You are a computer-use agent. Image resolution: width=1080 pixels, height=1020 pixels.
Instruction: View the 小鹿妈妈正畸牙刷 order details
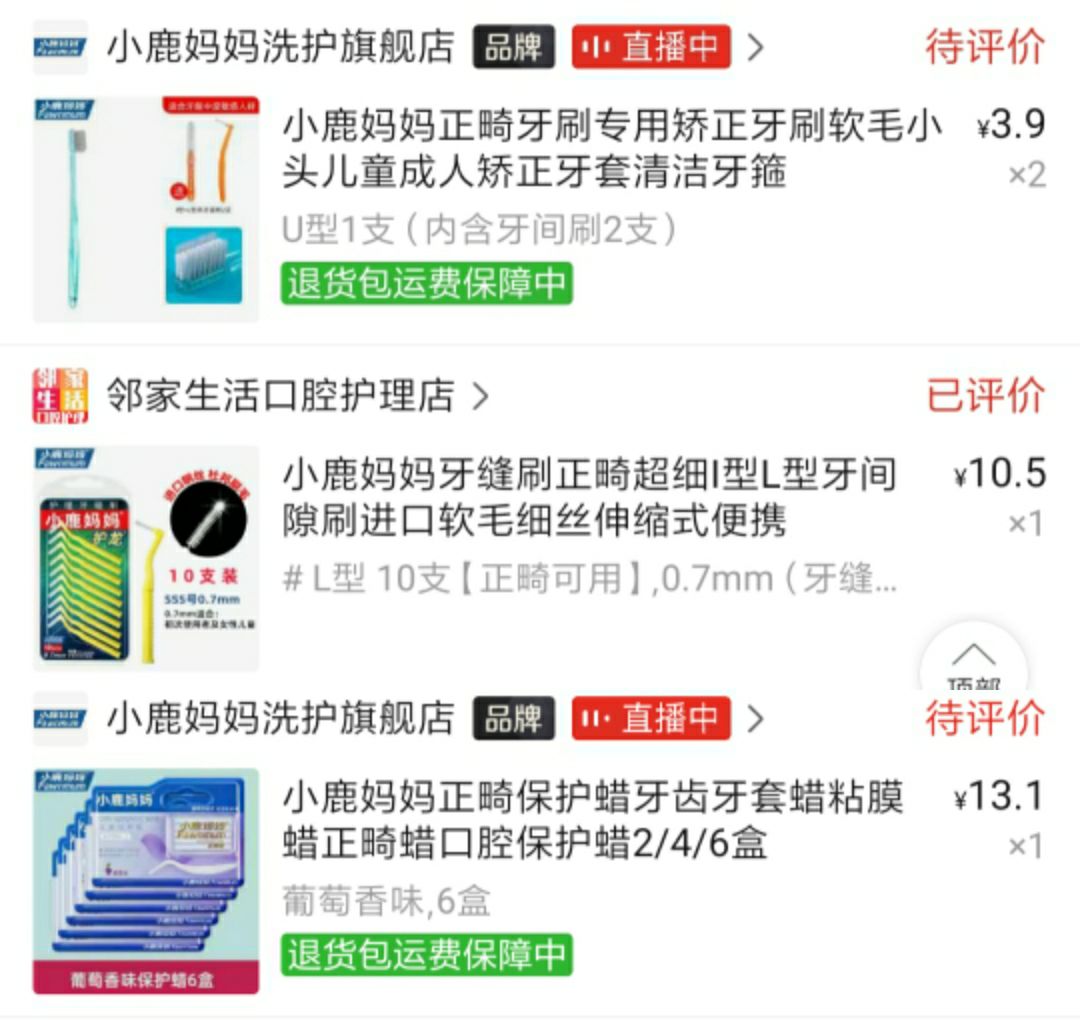point(612,149)
